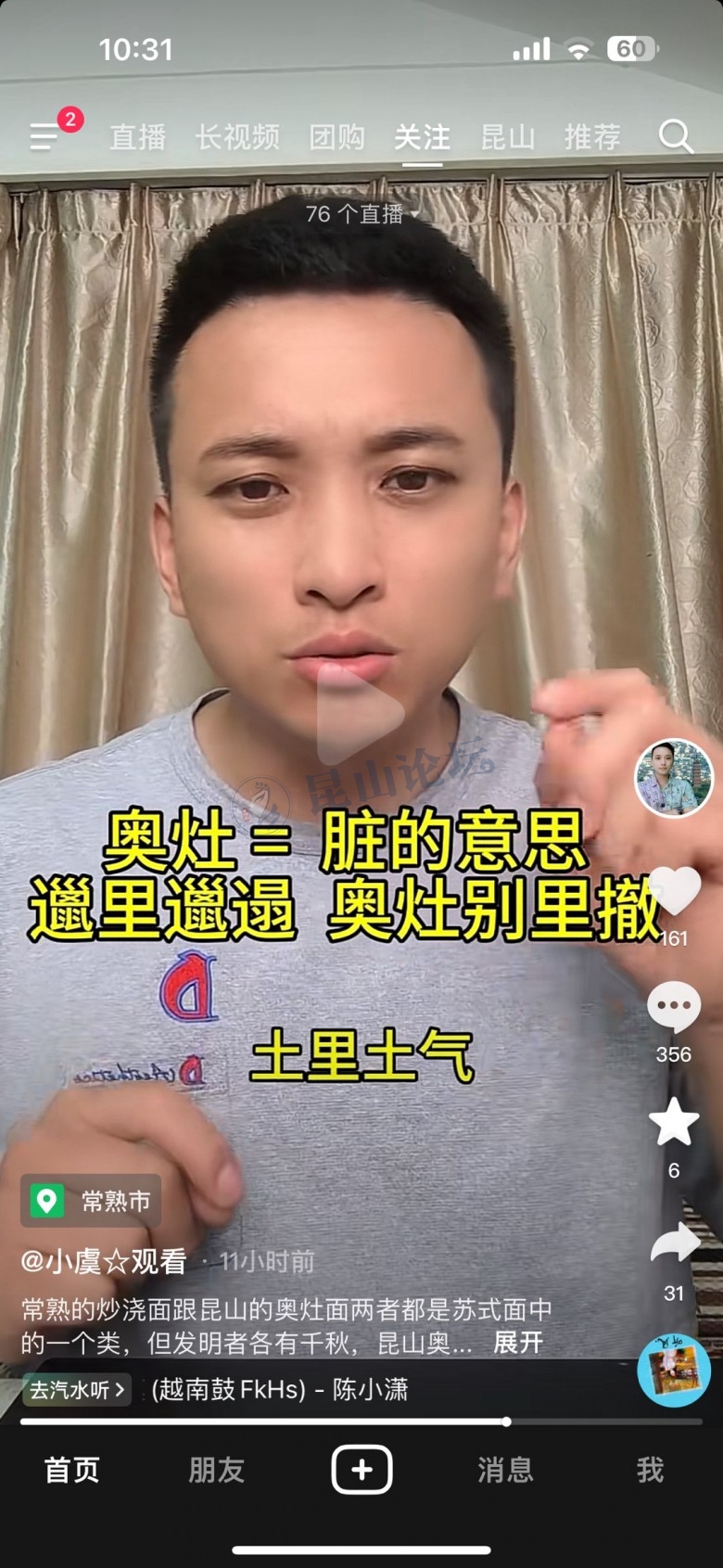The width and height of the screenshot is (723, 1568).
Task: Open the hamburger menu with badge
Action: pos(44,136)
